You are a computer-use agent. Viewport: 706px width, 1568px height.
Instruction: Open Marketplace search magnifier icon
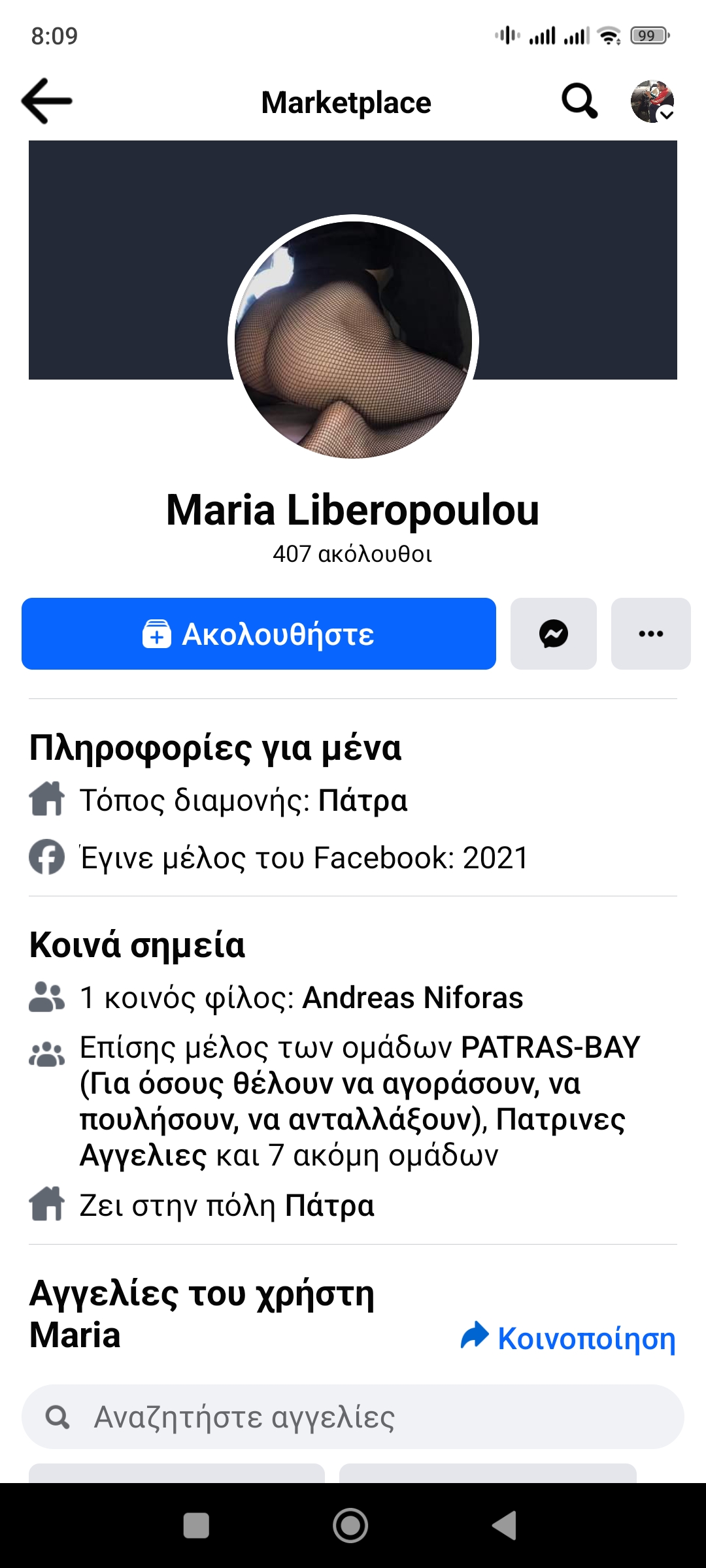tap(579, 101)
